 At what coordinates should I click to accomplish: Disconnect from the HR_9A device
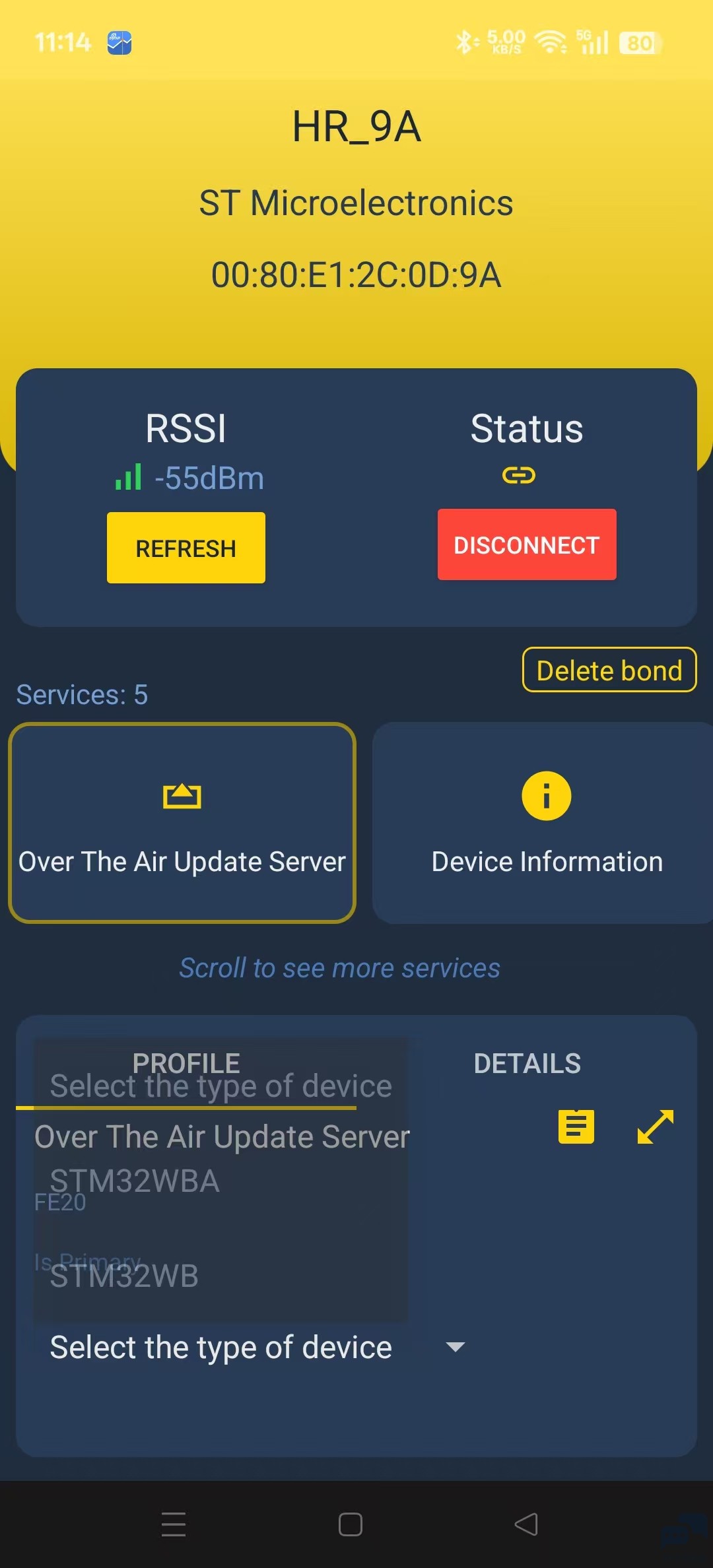click(x=526, y=545)
